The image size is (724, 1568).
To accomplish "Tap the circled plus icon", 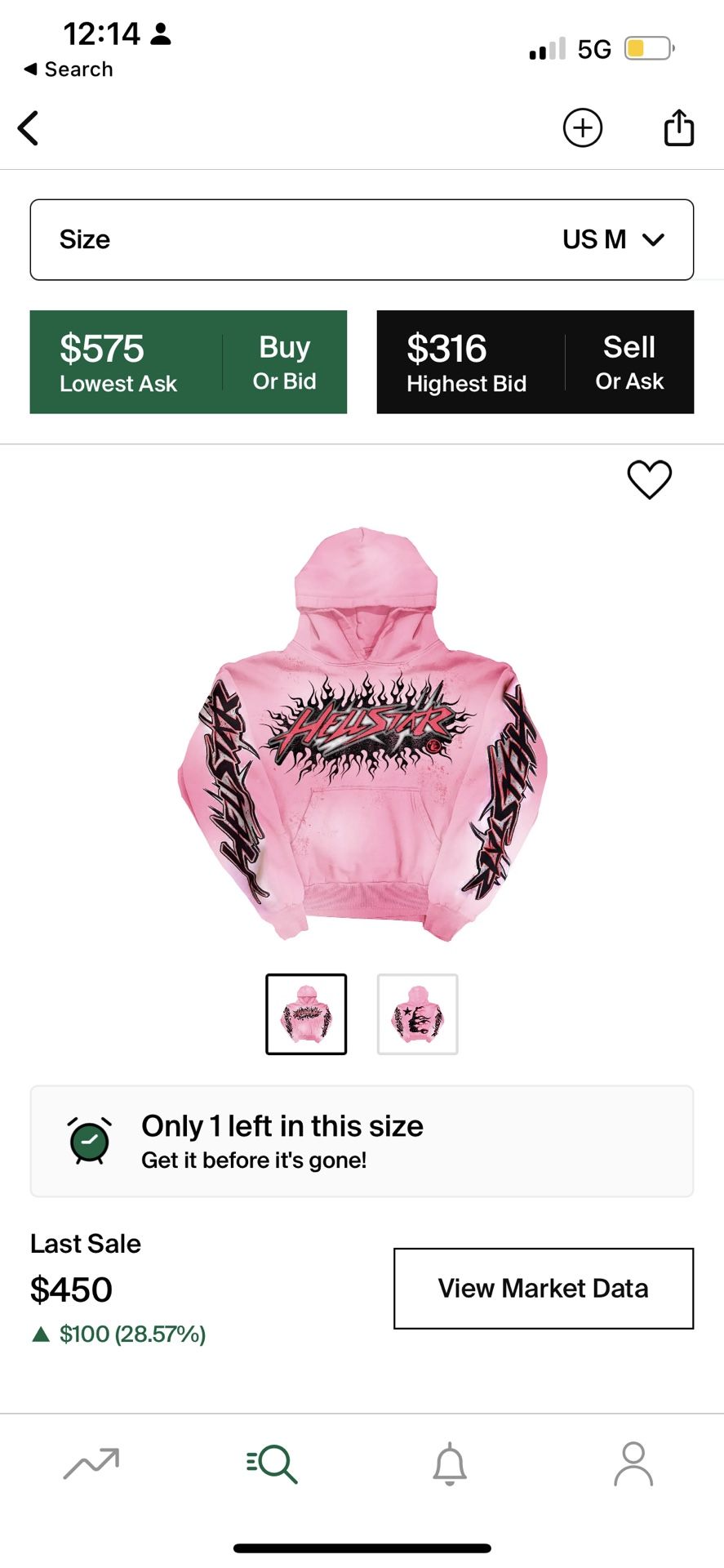I will tap(582, 128).
